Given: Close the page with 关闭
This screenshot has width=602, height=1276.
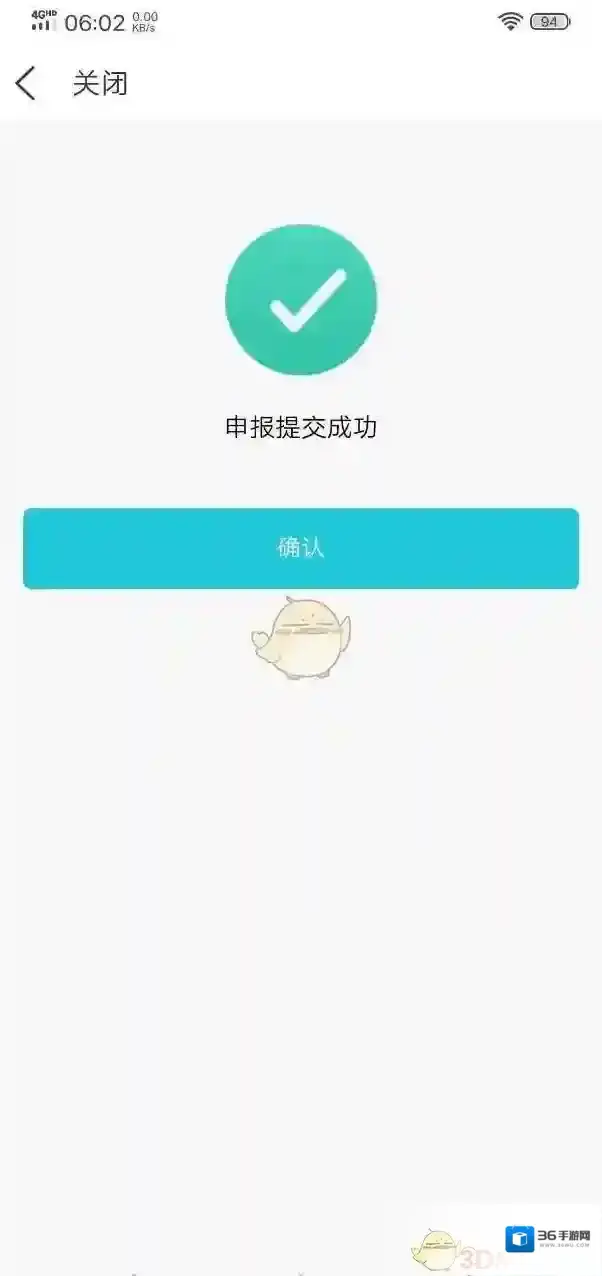Looking at the screenshot, I should [x=100, y=84].
